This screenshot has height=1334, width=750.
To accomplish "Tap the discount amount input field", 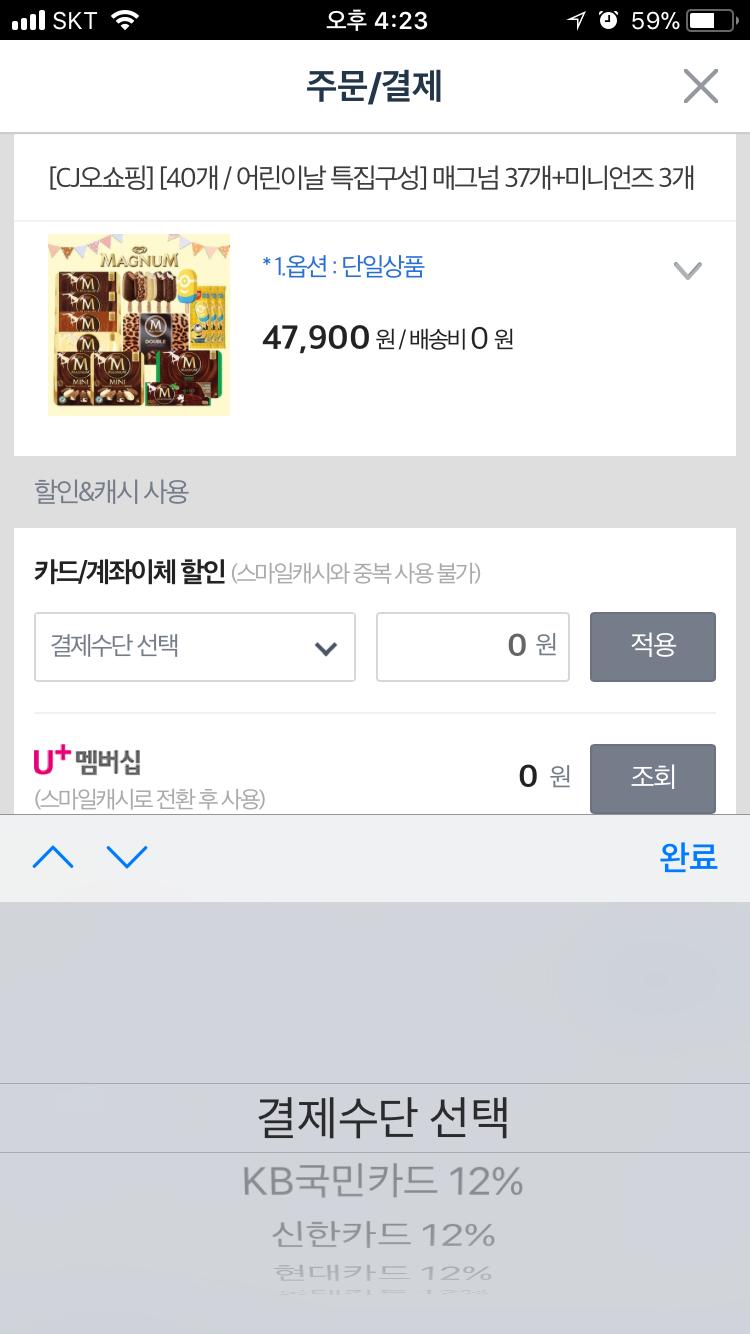I will pos(472,647).
